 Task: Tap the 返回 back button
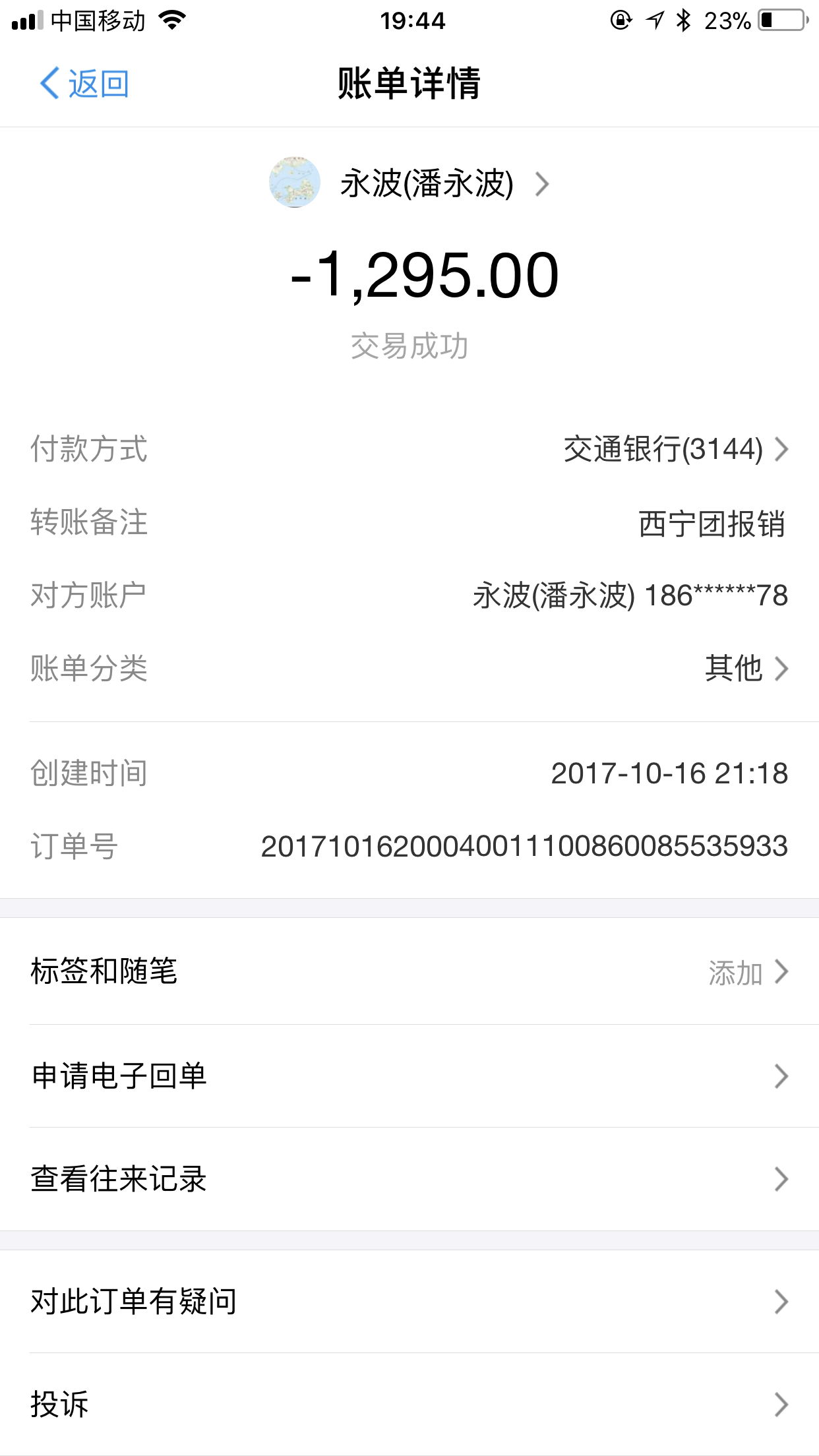pos(84,84)
